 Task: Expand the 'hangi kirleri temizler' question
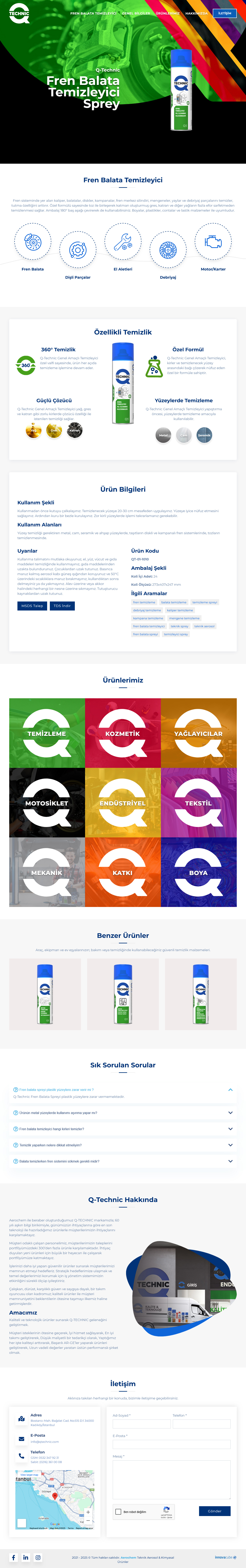[x=123, y=1129]
